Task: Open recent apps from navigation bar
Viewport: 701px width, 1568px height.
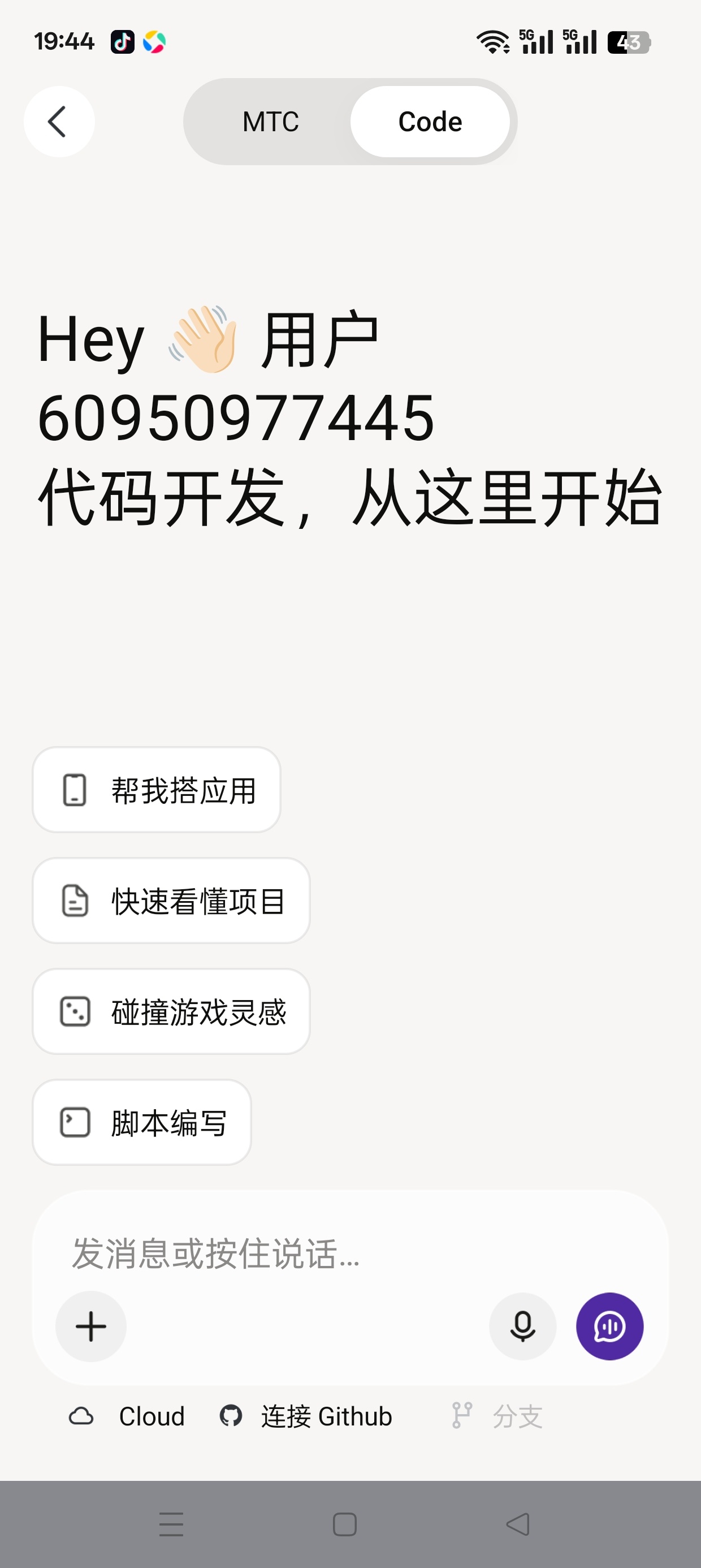Action: coord(171,1524)
